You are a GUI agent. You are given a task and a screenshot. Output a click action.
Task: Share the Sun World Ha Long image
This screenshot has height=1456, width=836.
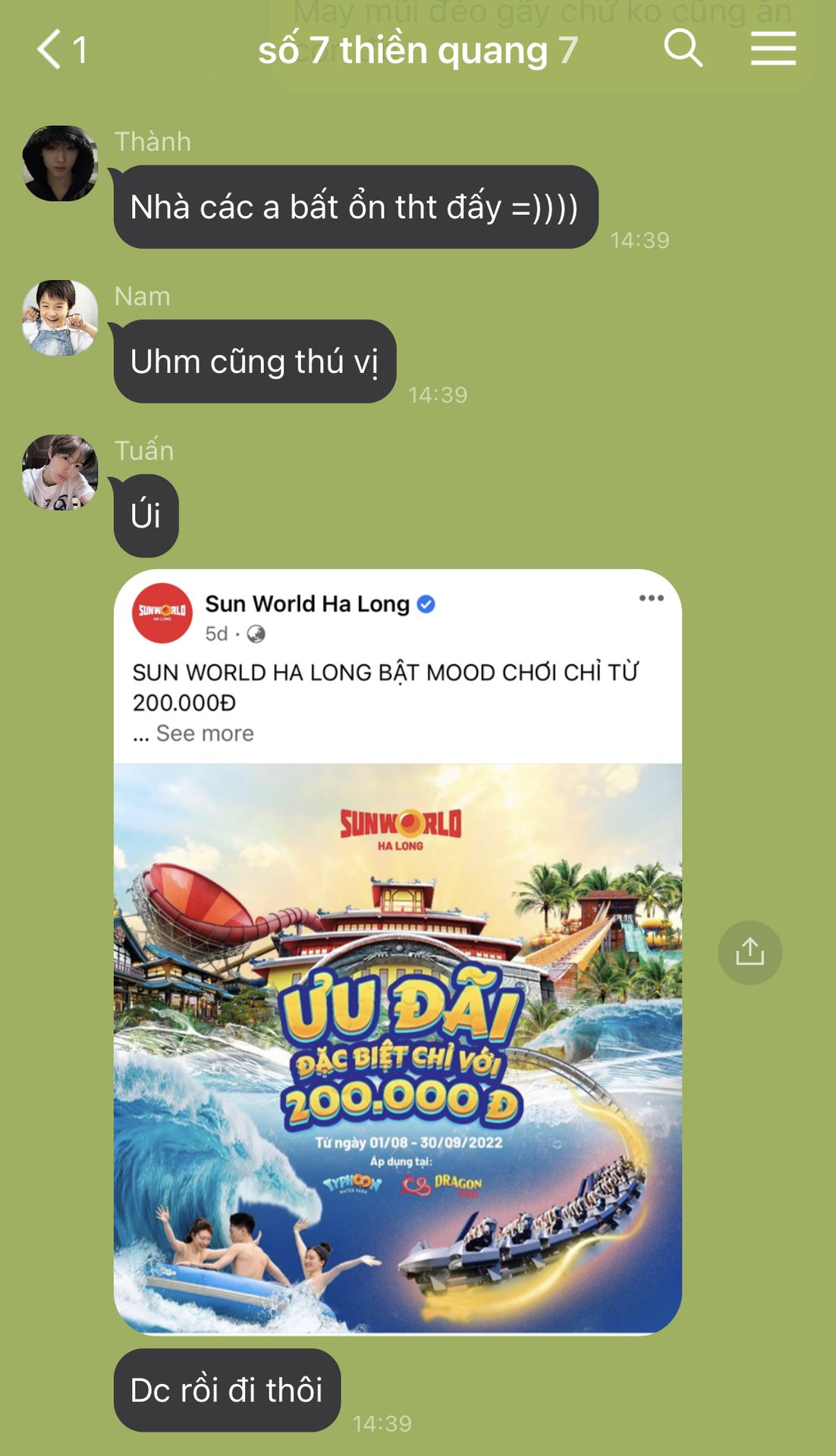(750, 952)
